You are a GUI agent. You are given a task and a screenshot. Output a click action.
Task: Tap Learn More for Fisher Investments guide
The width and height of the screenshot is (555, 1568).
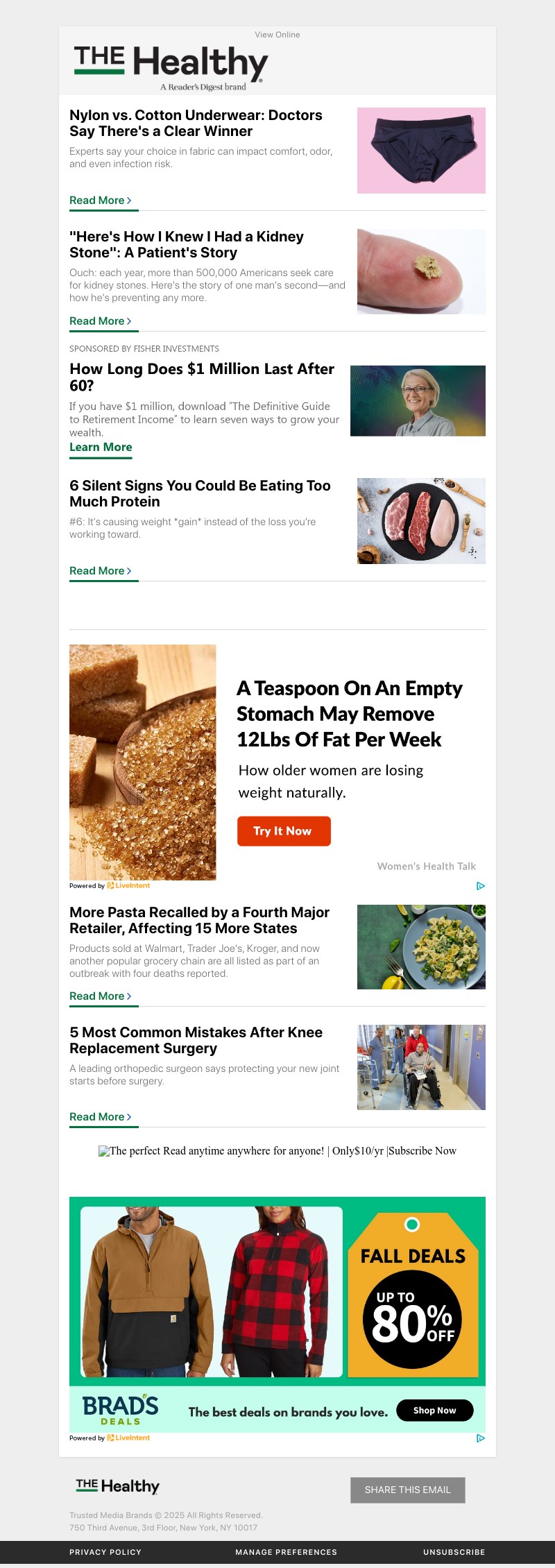(101, 448)
